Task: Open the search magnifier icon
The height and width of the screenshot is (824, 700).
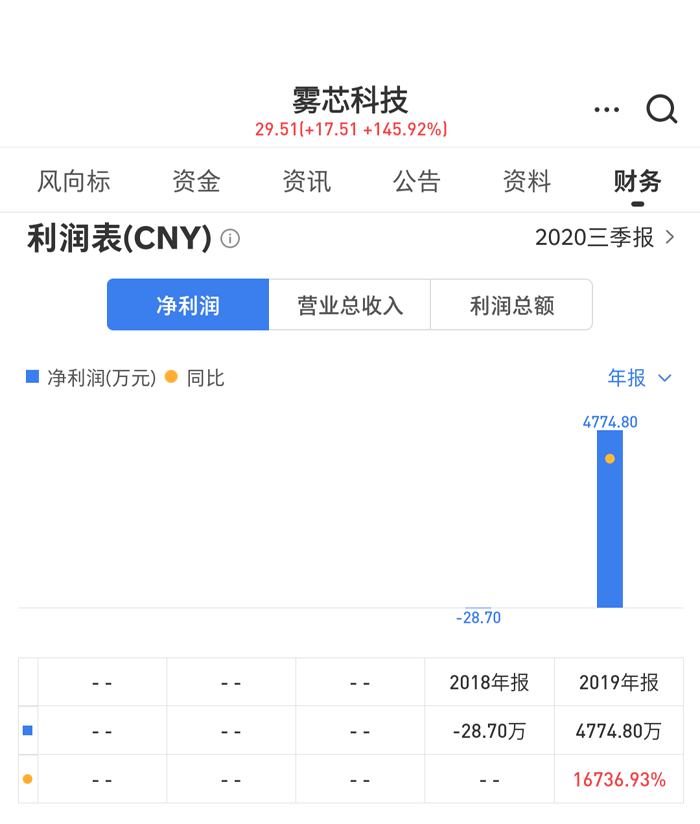Action: [661, 109]
